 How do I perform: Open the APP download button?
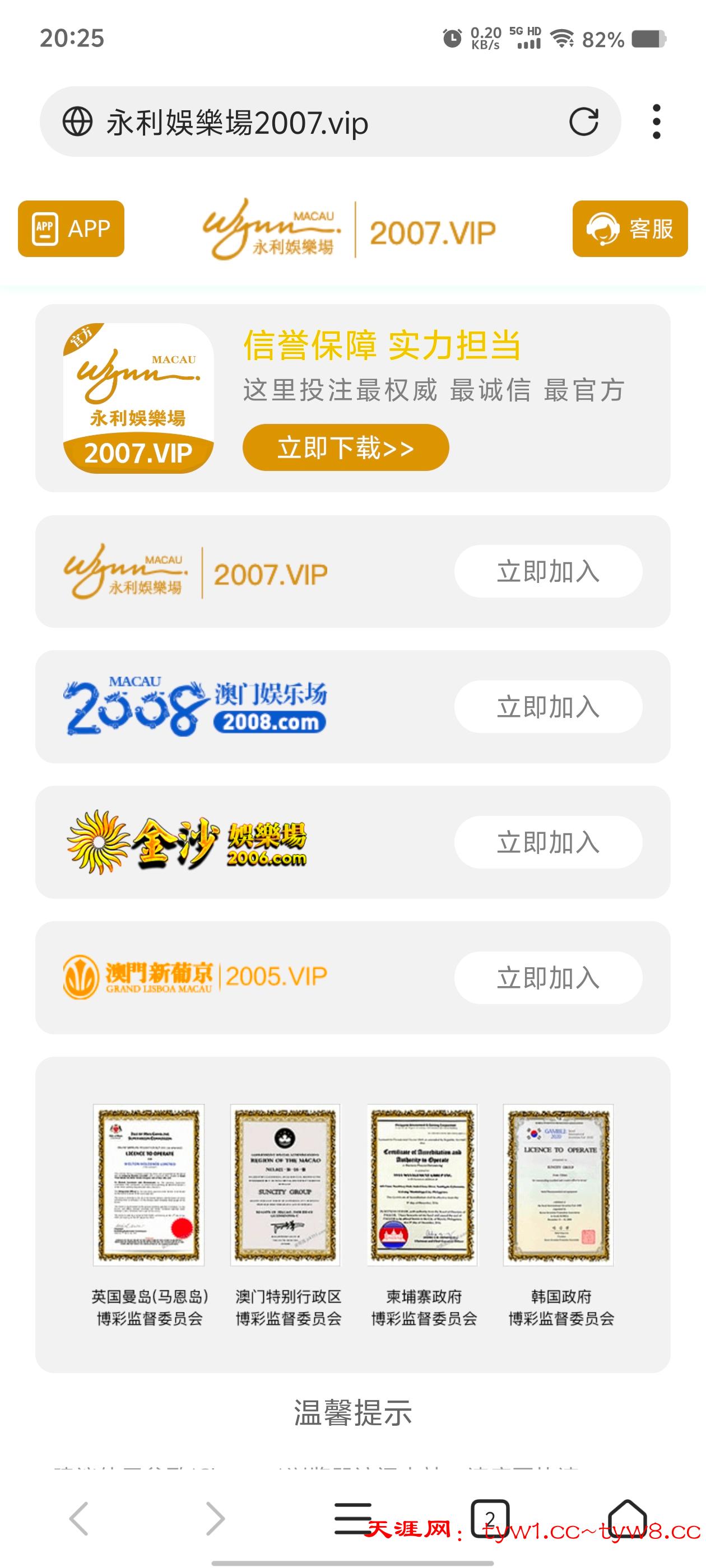[71, 229]
